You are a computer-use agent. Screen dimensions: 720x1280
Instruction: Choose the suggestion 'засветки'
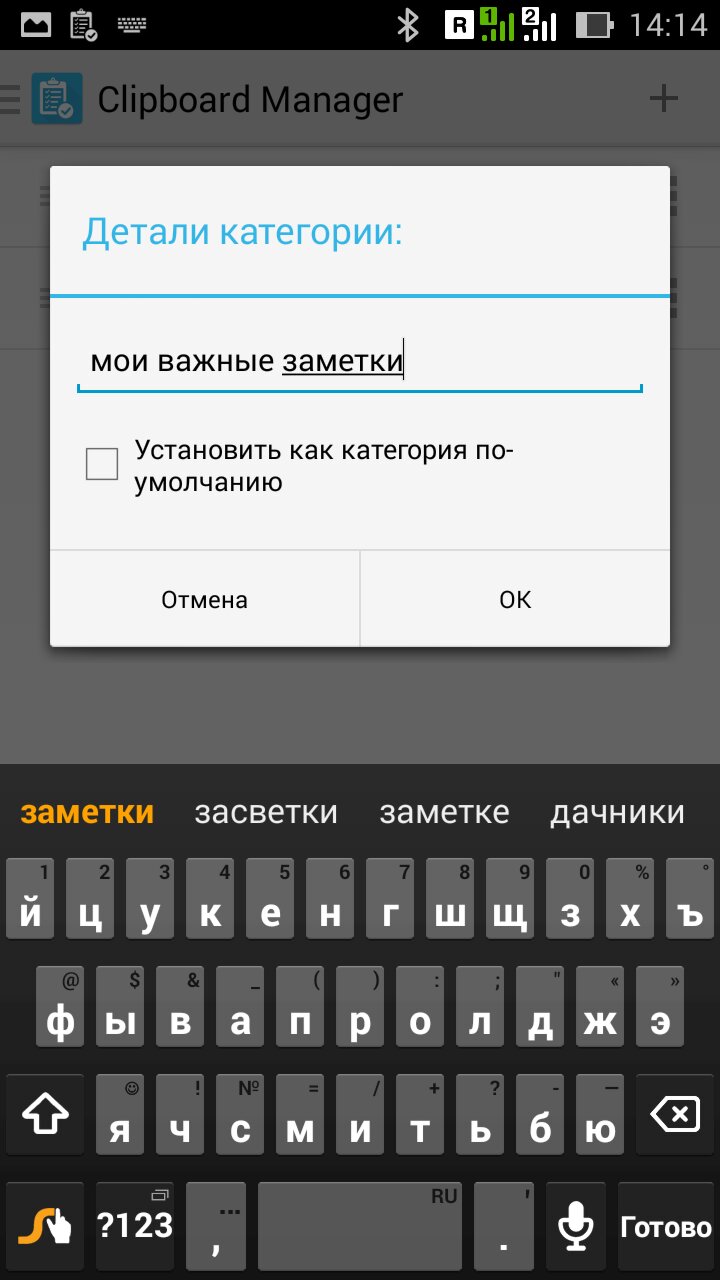click(266, 813)
